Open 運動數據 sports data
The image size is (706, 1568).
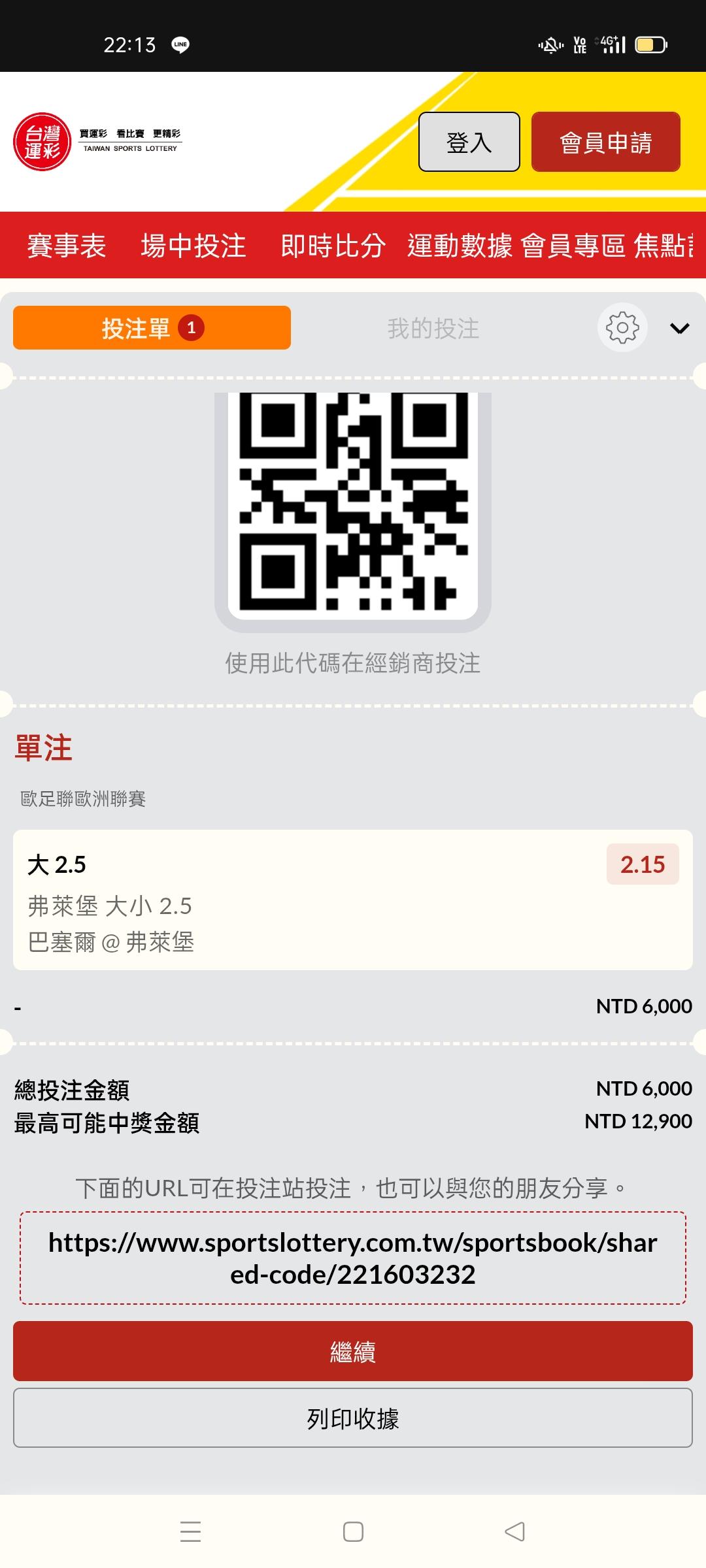[460, 246]
